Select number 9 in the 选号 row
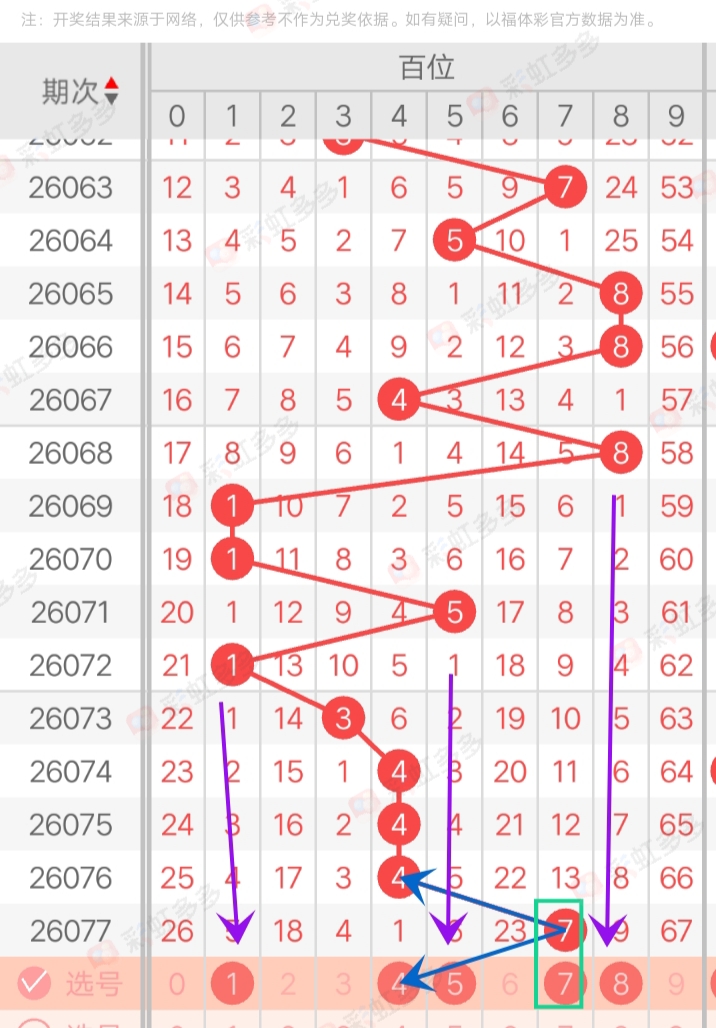Viewport: 716px width, 1028px height. (677, 985)
